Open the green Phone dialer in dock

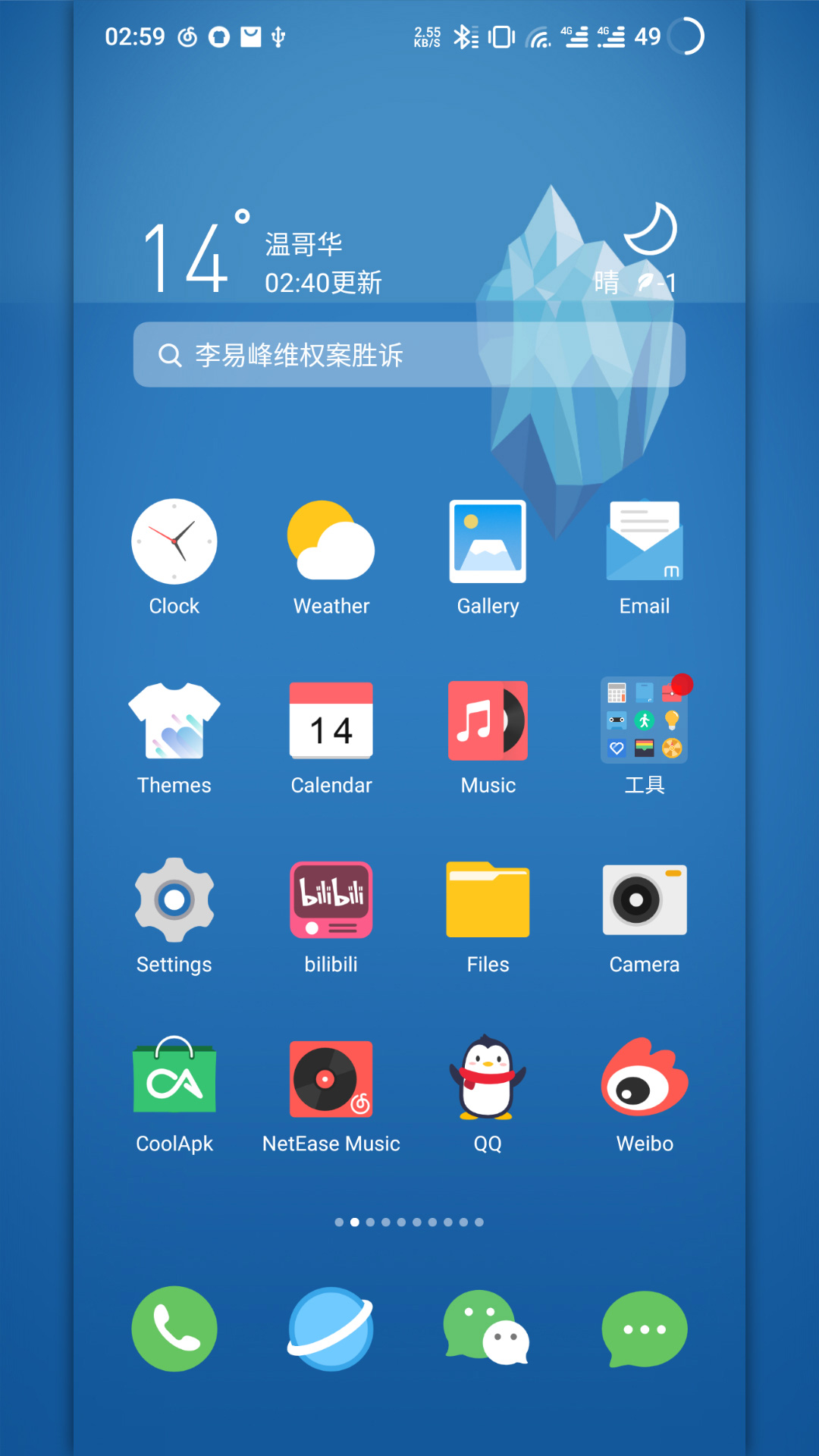pyautogui.click(x=174, y=1329)
